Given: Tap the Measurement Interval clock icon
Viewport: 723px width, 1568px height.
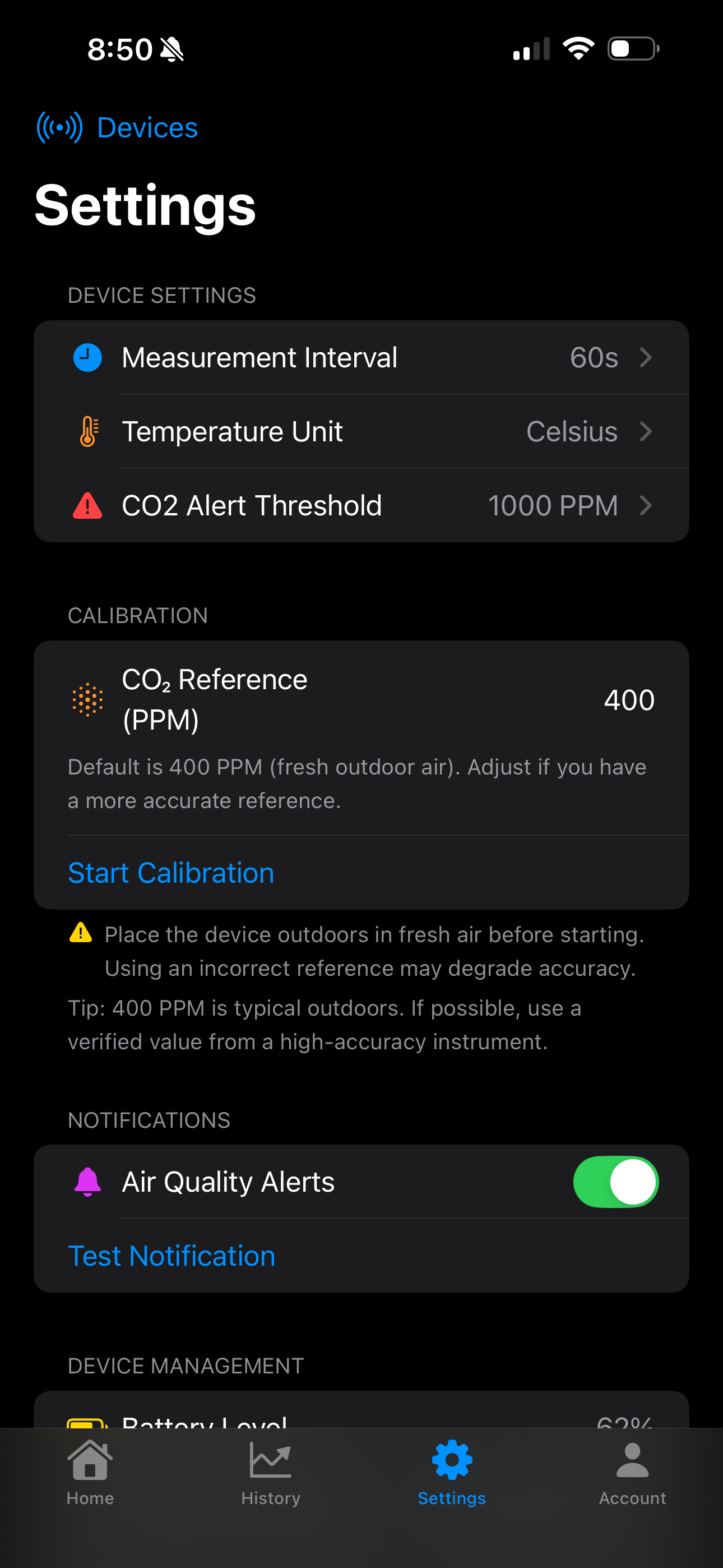Looking at the screenshot, I should 87,357.
